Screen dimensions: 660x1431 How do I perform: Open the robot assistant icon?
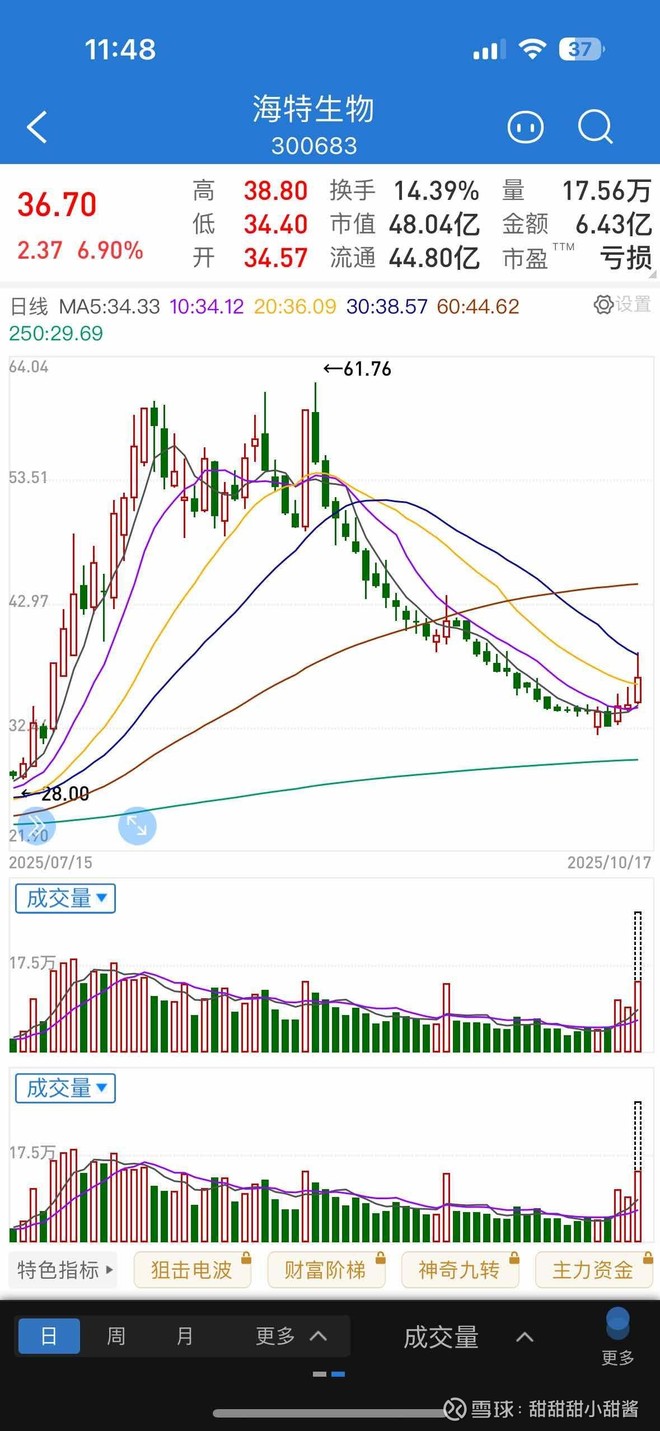[x=525, y=127]
